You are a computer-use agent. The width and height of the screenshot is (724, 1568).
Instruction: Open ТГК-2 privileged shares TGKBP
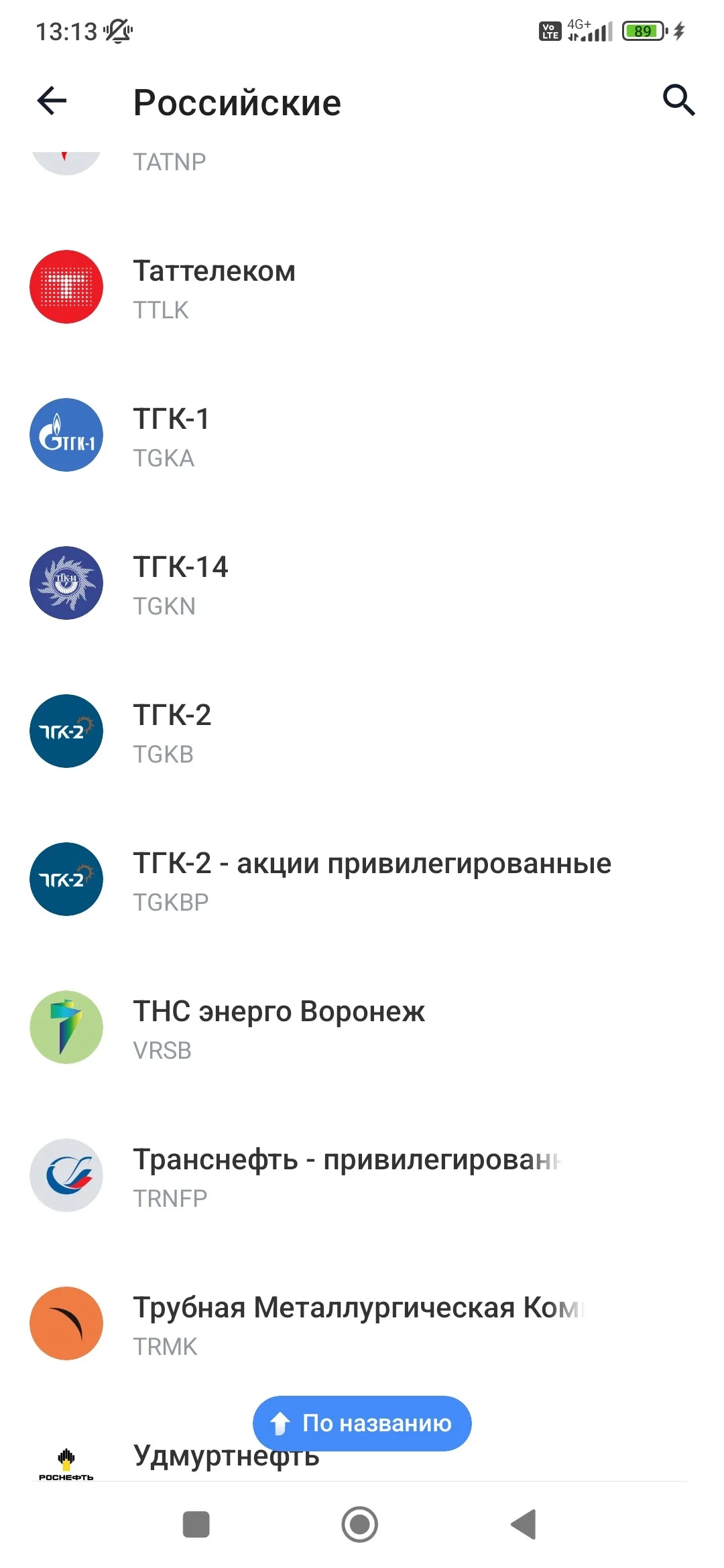point(362,880)
